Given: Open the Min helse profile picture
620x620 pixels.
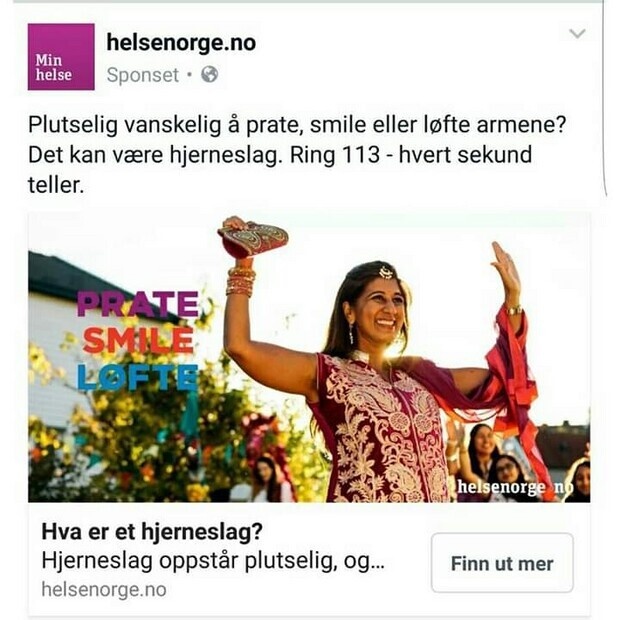Looking at the screenshot, I should click(61, 57).
